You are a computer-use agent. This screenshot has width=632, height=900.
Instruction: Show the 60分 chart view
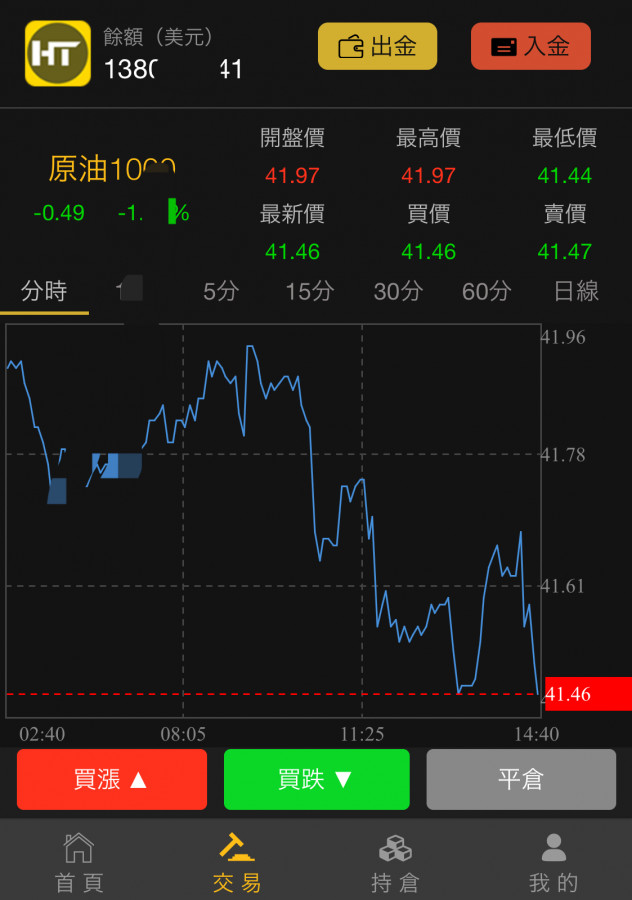[486, 291]
